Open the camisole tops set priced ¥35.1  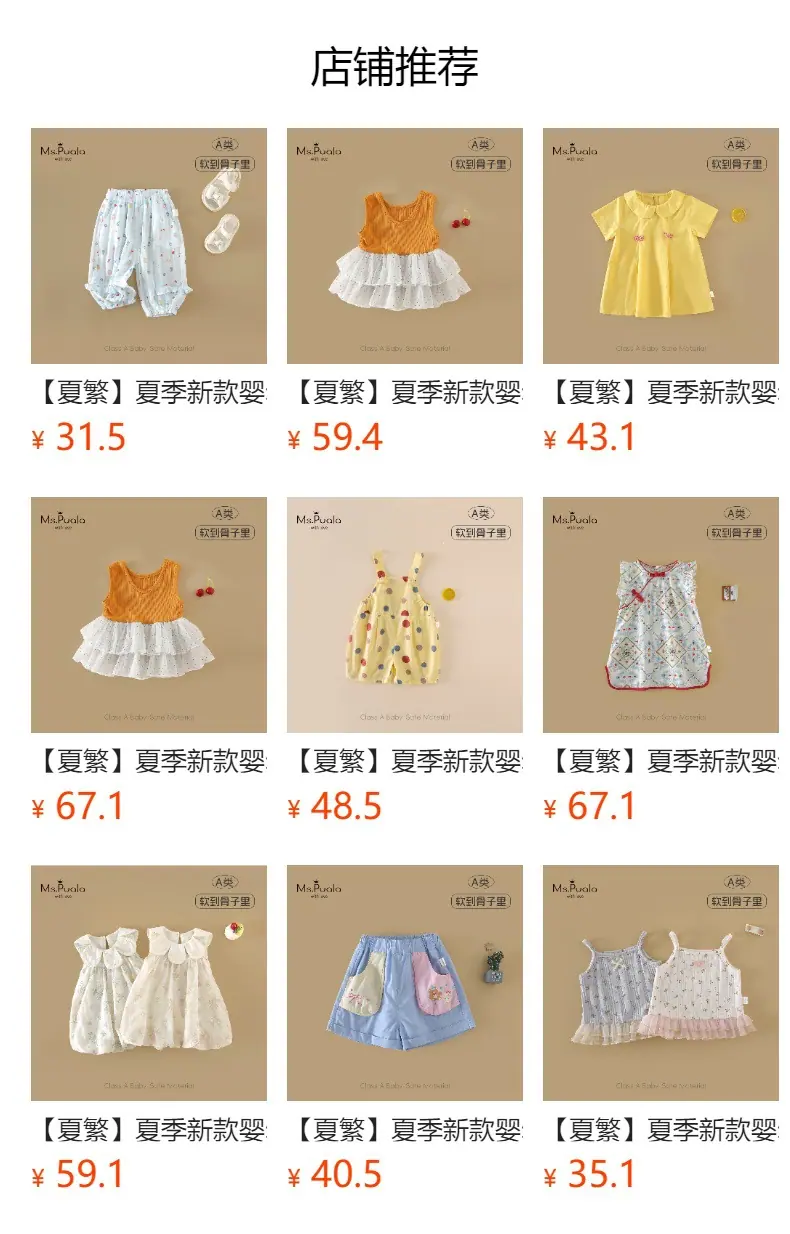pos(661,983)
